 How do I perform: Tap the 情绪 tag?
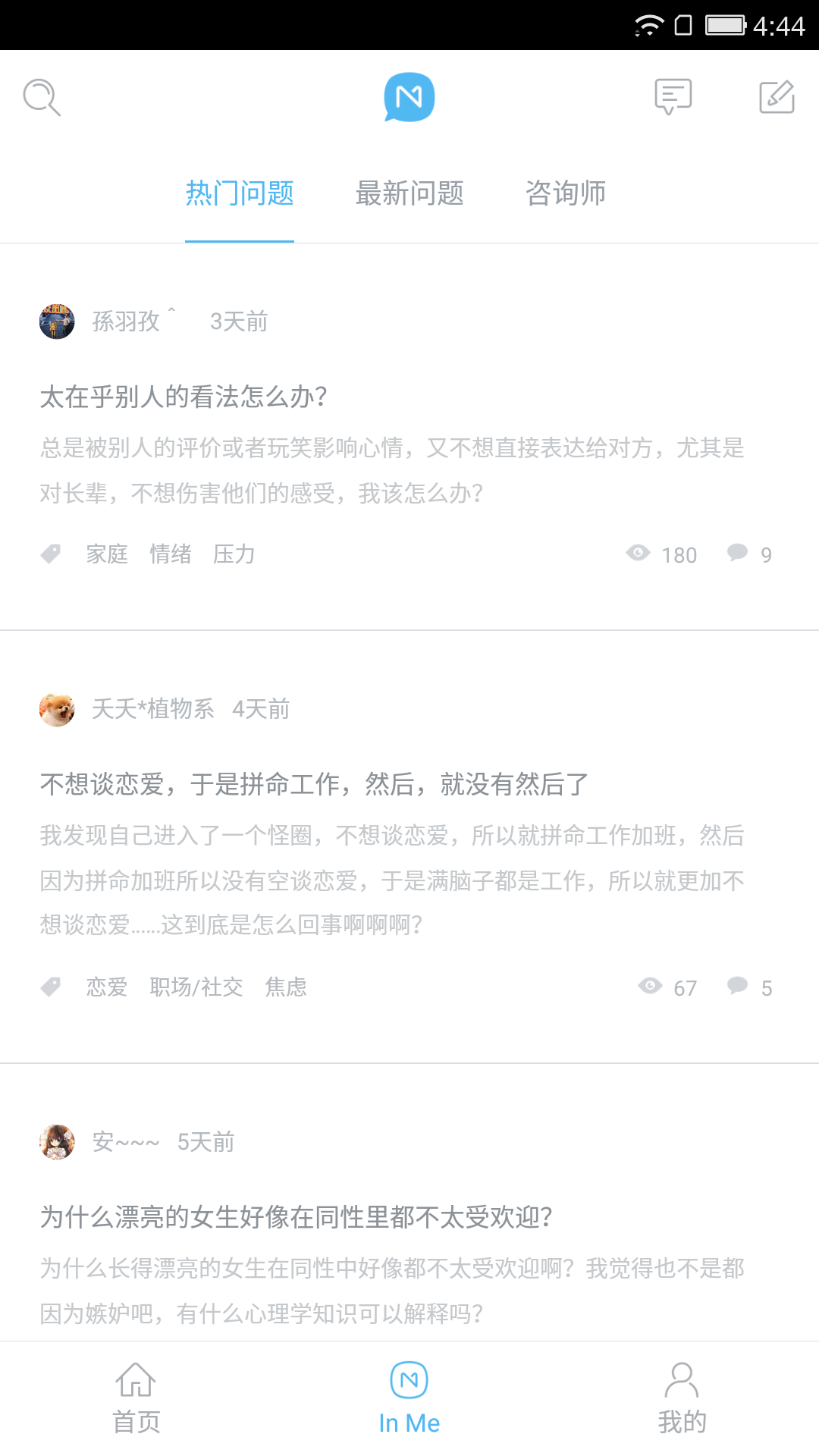[x=171, y=554]
